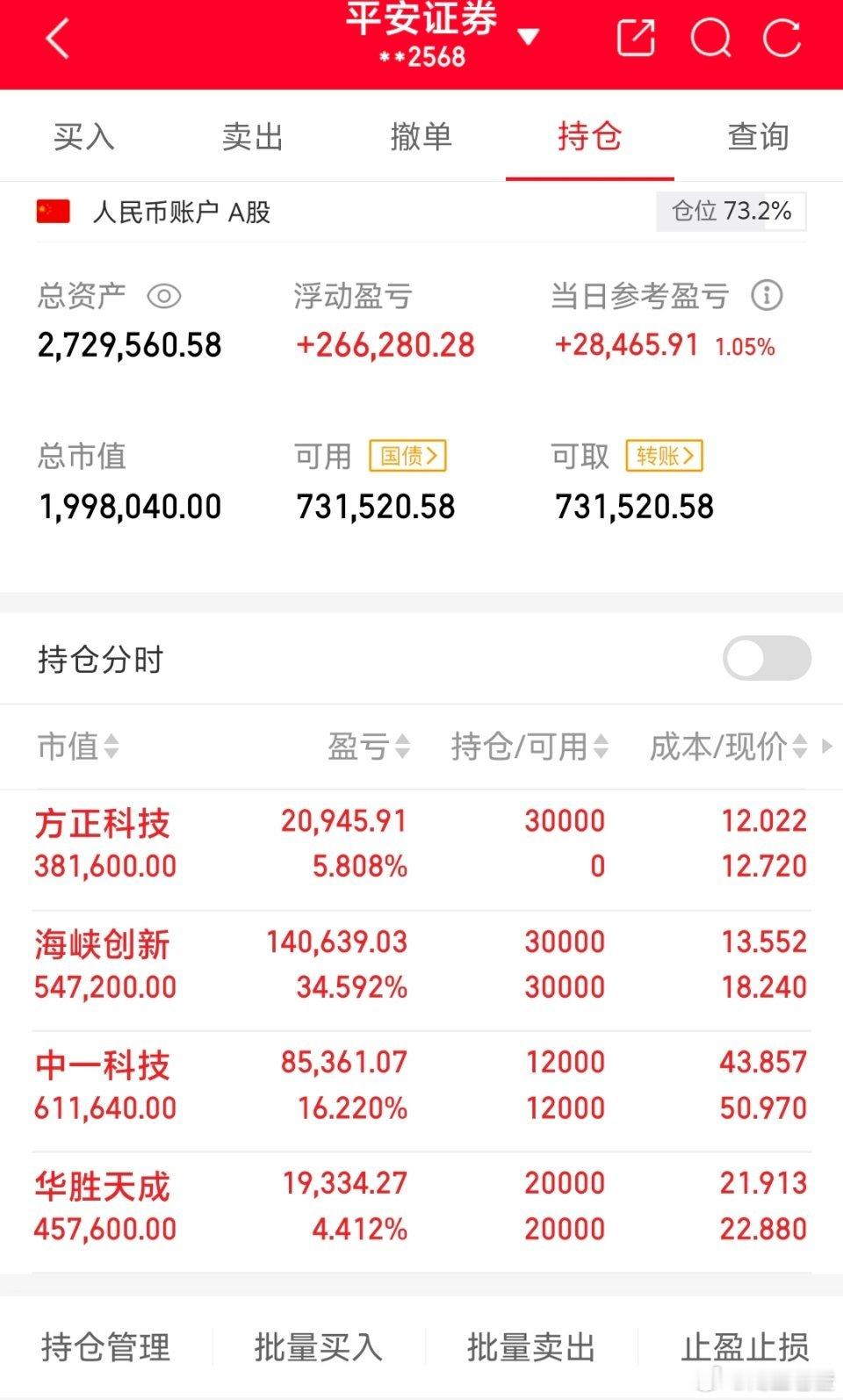Go back using the back arrow
Image resolution: width=843 pixels, height=1400 pixels.
[56, 40]
